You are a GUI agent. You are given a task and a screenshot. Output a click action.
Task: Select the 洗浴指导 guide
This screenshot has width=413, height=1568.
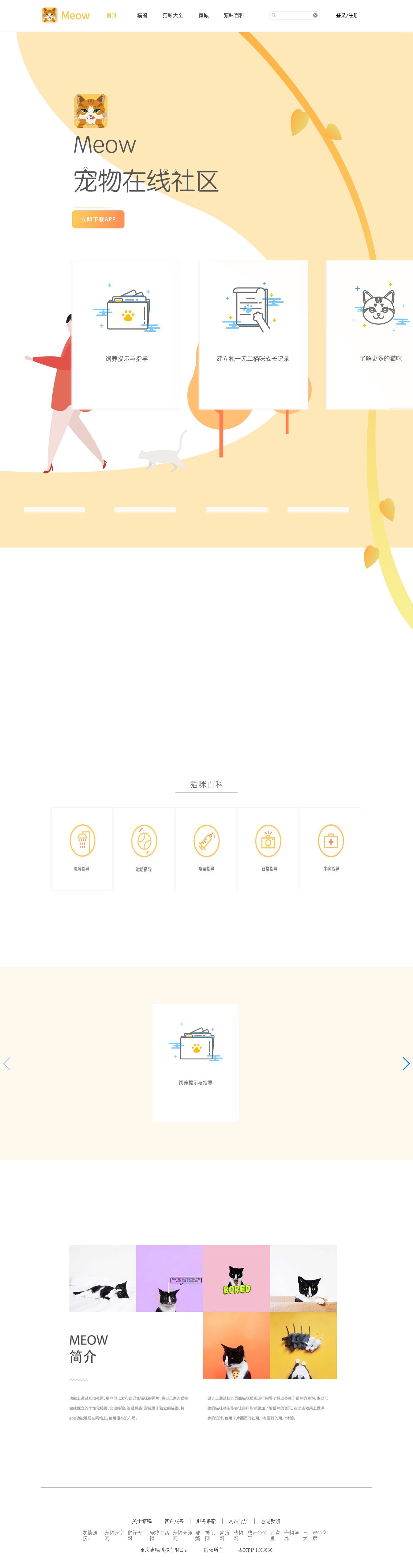82,849
